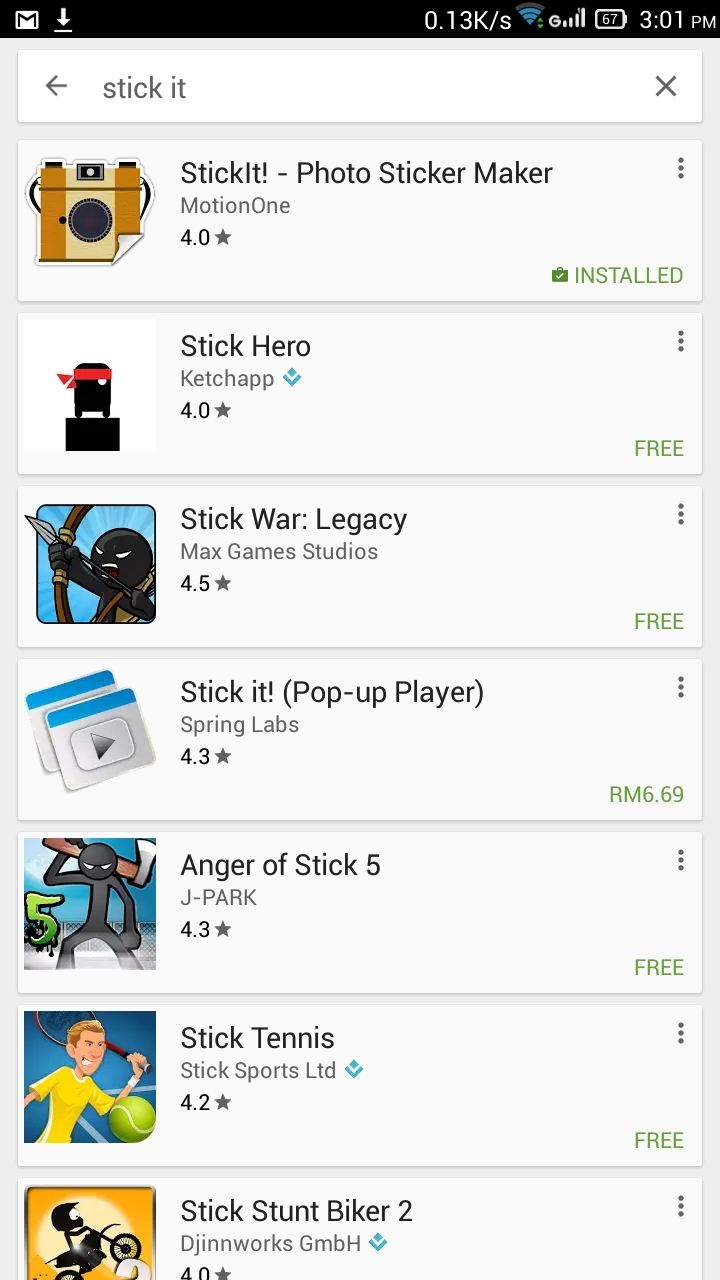Tap the three-dot menu on Stick War: Legacy
The height and width of the screenshot is (1280, 720).
tap(680, 515)
